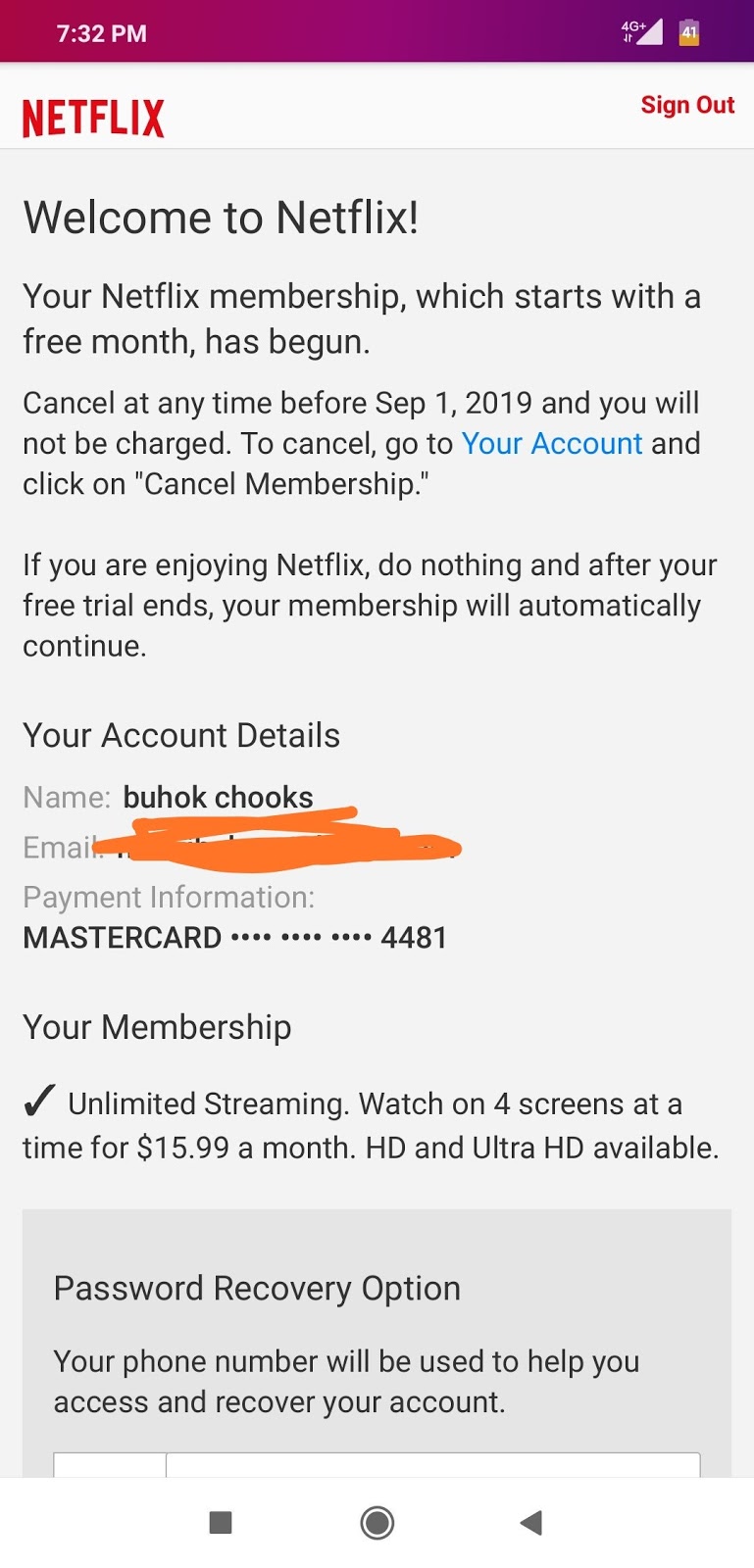Click the Password Recovery Option heading
The height and width of the screenshot is (1568, 754).
257,1287
